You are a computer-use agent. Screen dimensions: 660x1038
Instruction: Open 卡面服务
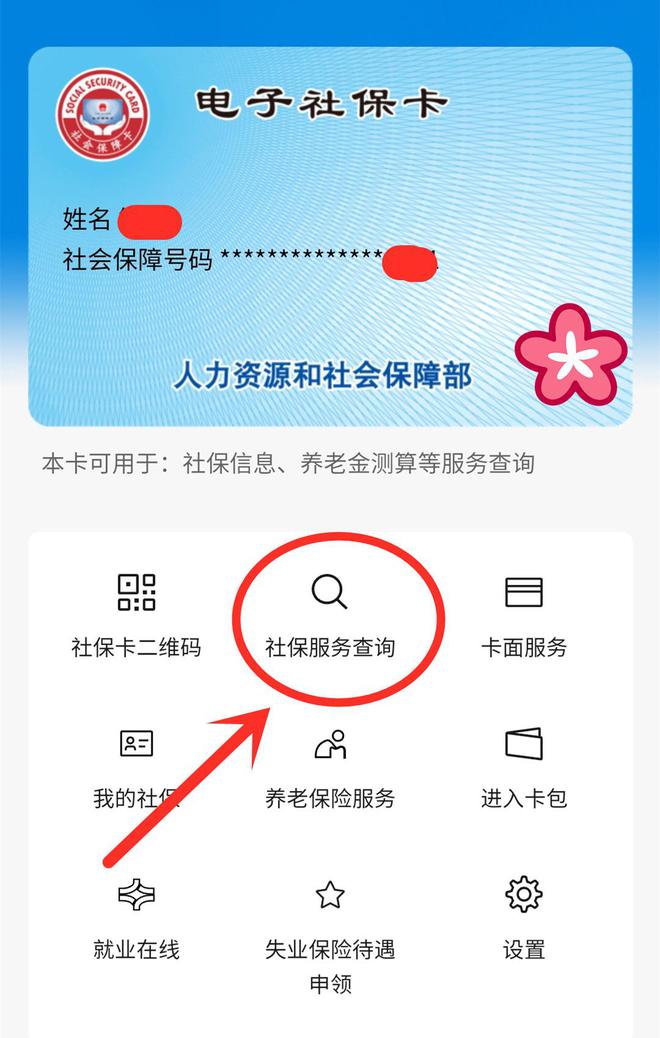(523, 614)
